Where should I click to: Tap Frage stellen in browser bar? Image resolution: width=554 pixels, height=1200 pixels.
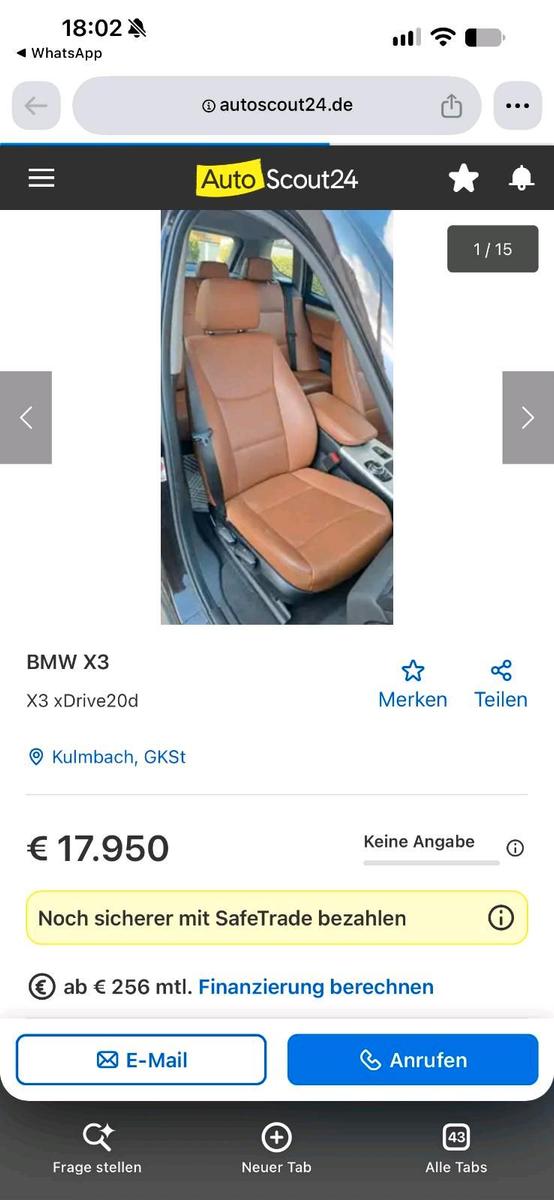[97, 1148]
